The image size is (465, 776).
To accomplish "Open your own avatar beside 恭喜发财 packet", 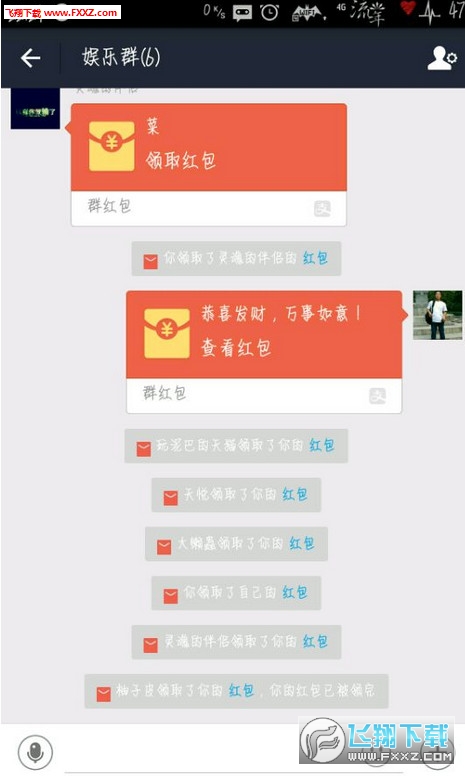I will (438, 315).
